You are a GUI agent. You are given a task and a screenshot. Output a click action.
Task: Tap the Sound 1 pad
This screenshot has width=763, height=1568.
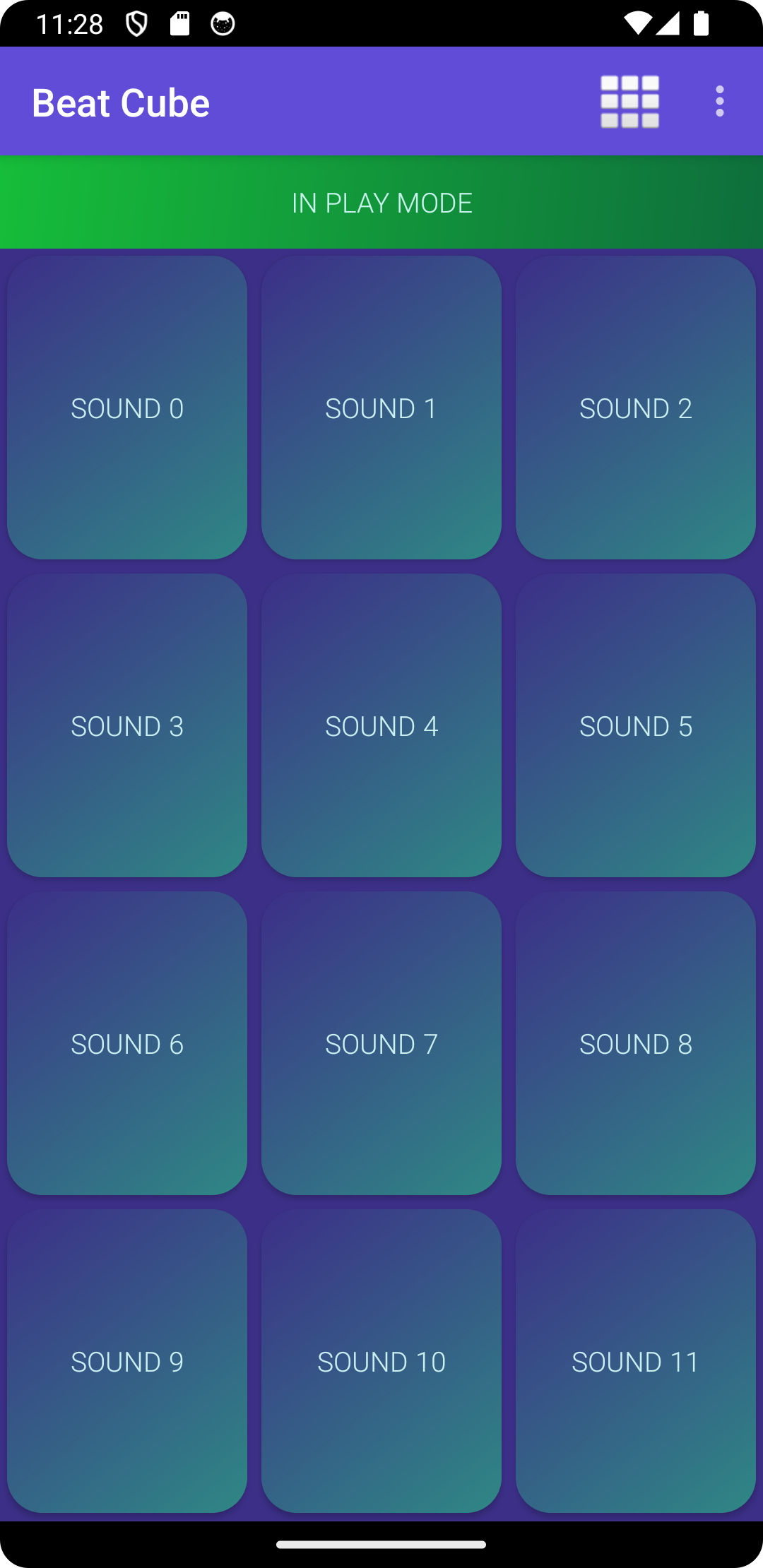pos(381,408)
